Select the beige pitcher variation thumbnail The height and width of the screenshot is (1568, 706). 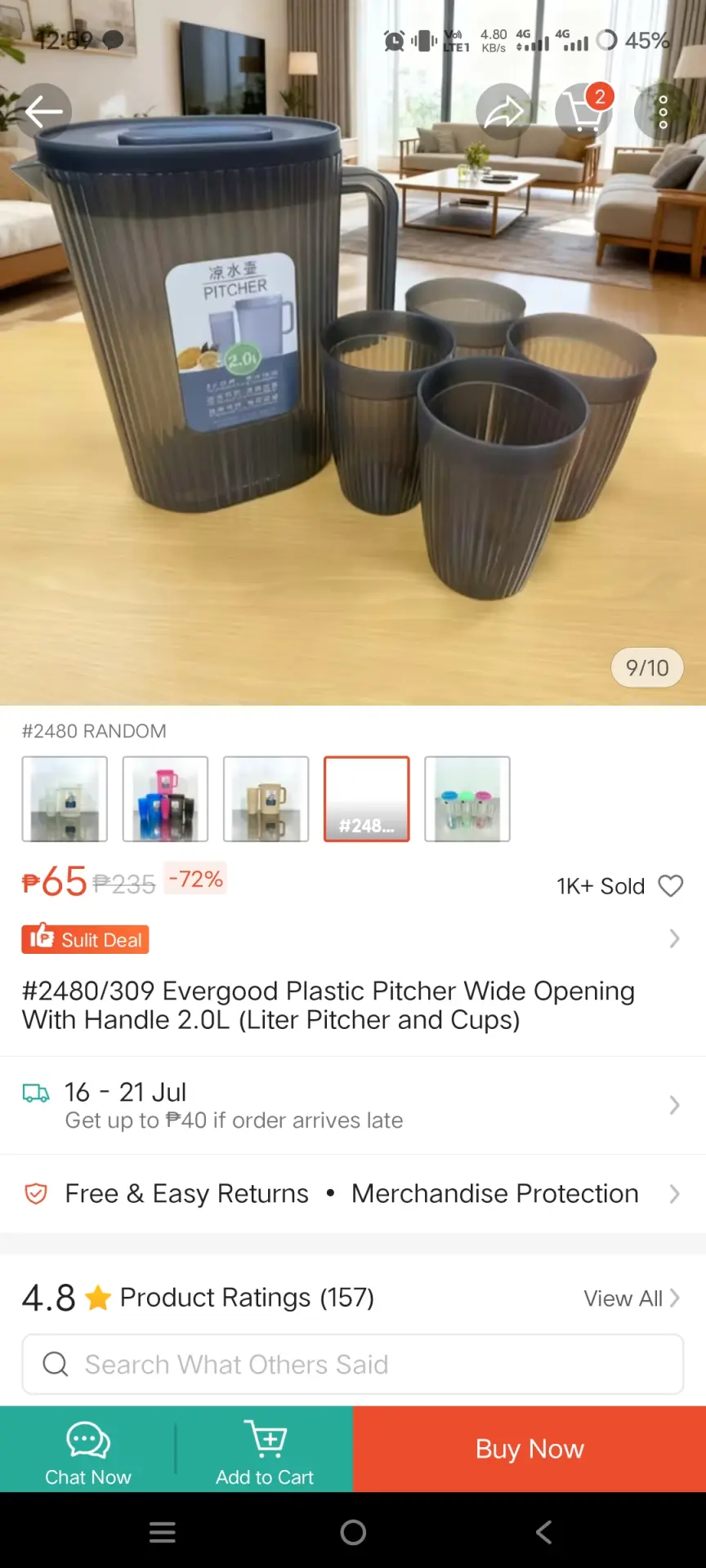[266, 799]
